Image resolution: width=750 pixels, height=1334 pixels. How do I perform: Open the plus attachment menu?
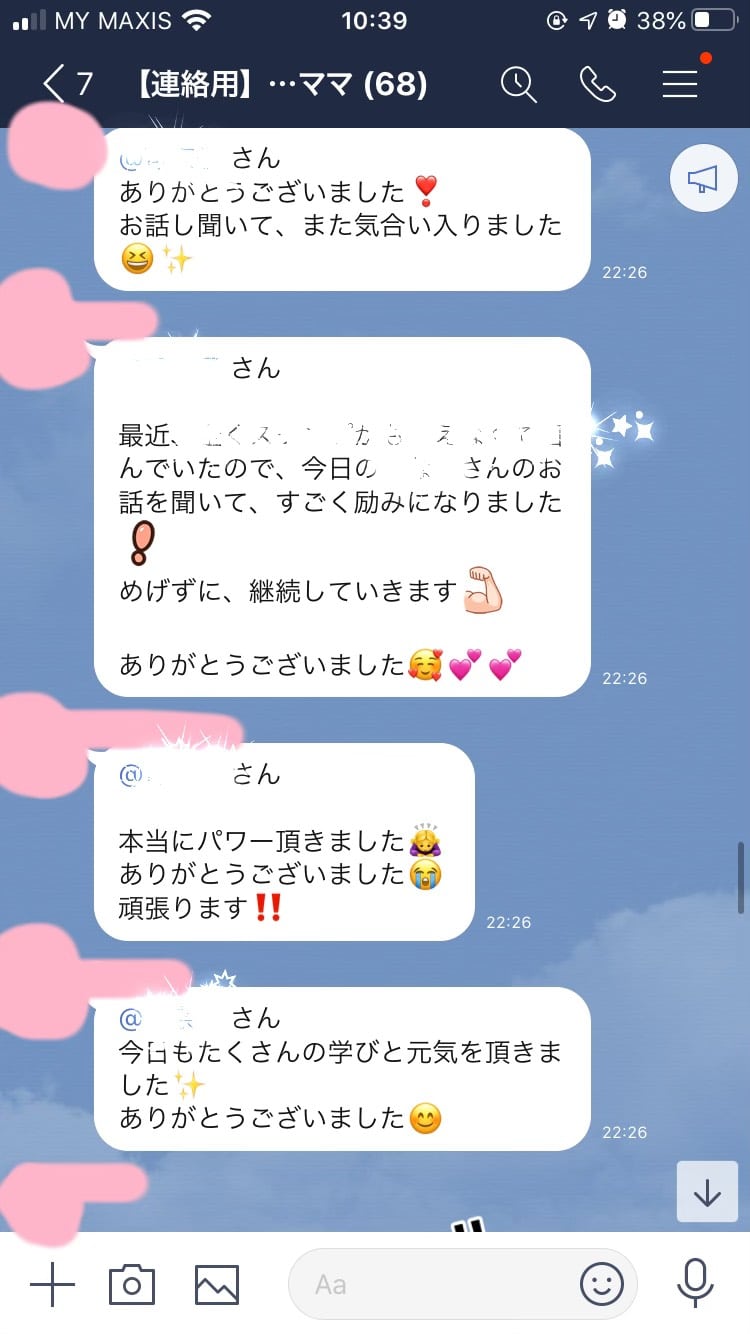click(53, 1284)
